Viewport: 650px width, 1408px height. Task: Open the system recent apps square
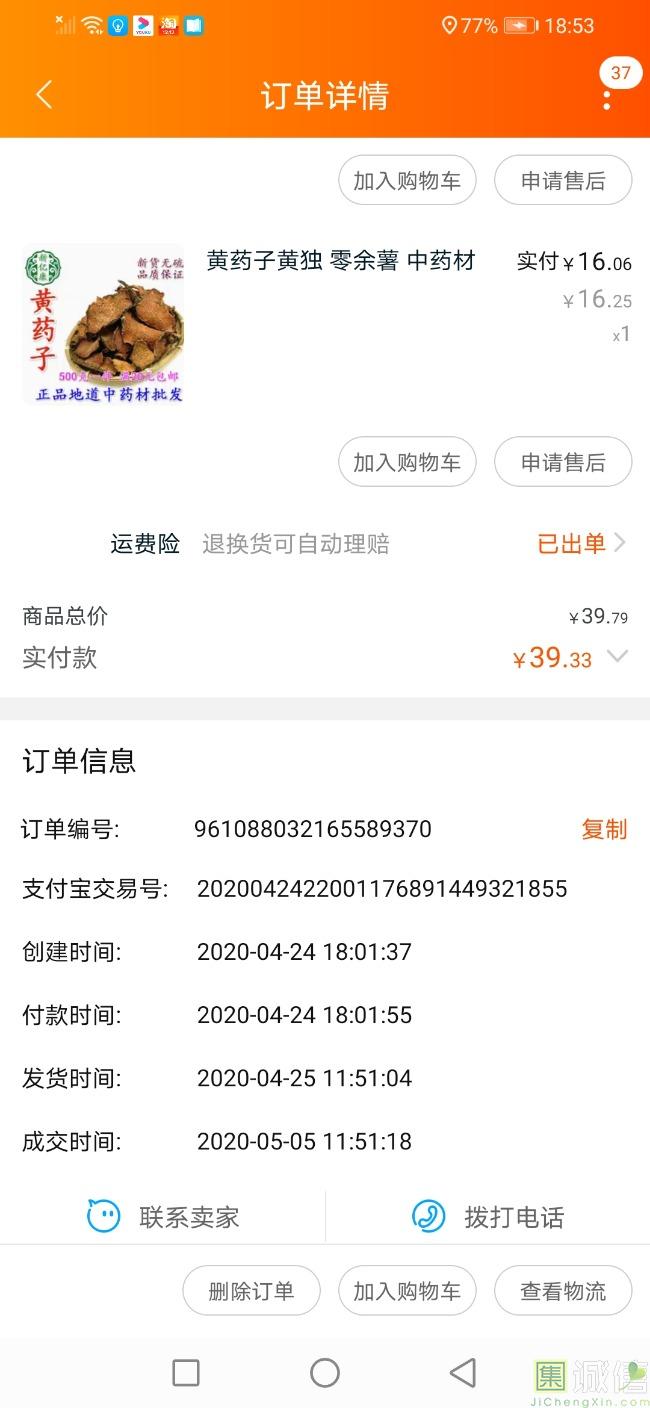186,1373
